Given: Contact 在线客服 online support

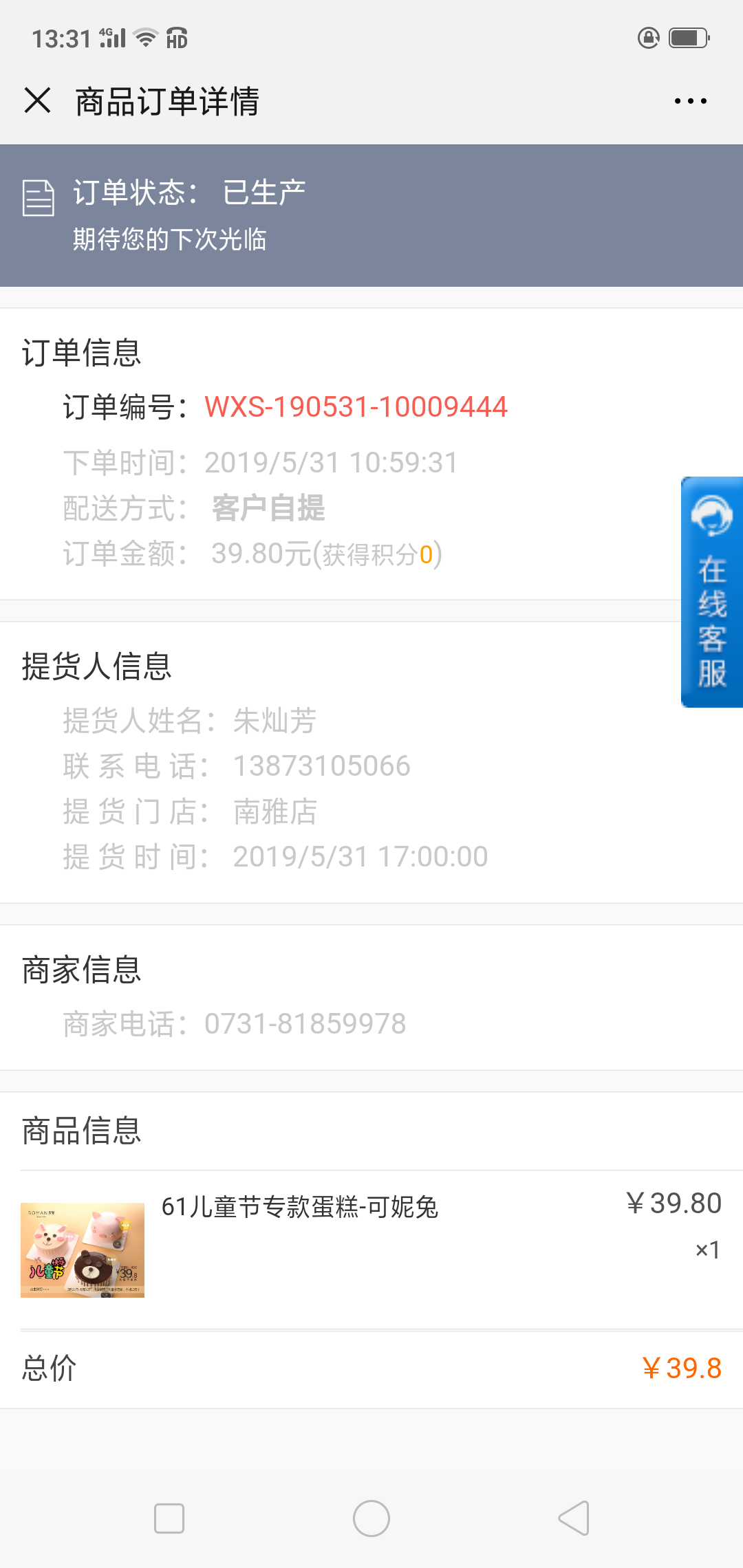Looking at the screenshot, I should coord(711,591).
